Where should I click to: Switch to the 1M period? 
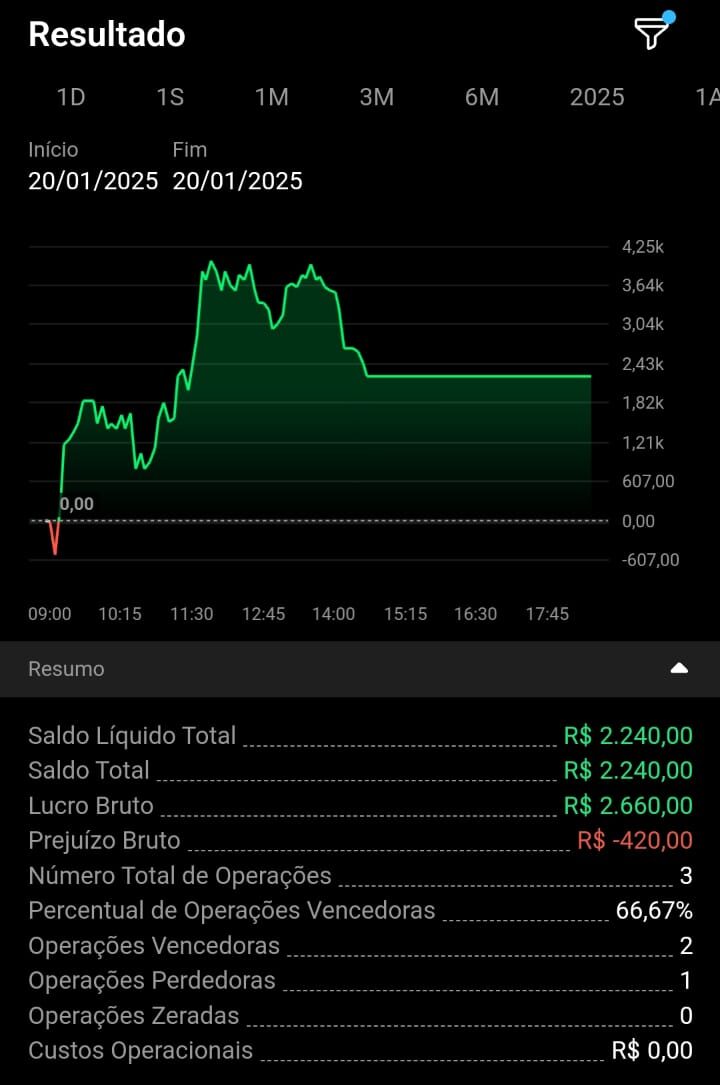tap(272, 97)
